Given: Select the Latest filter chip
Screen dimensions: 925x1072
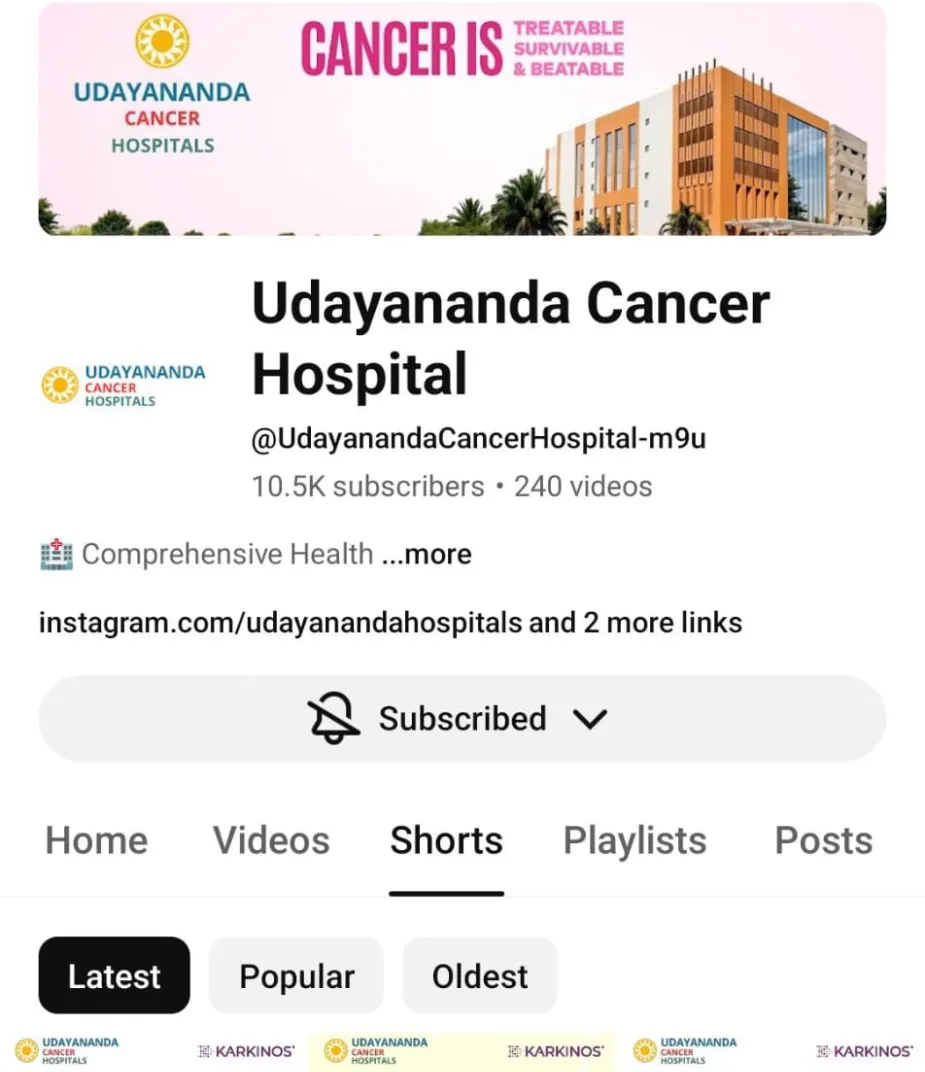Looking at the screenshot, I should click(x=113, y=975).
